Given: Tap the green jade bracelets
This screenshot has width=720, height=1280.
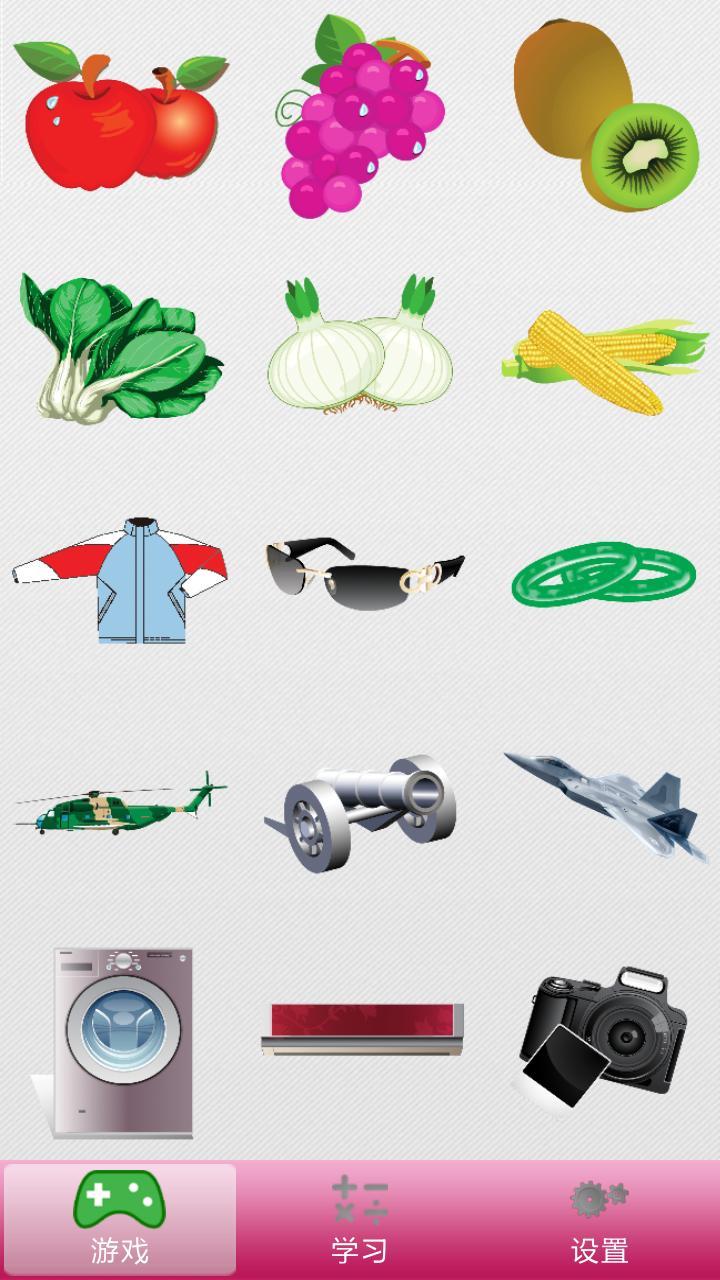Looking at the screenshot, I should 604,574.
